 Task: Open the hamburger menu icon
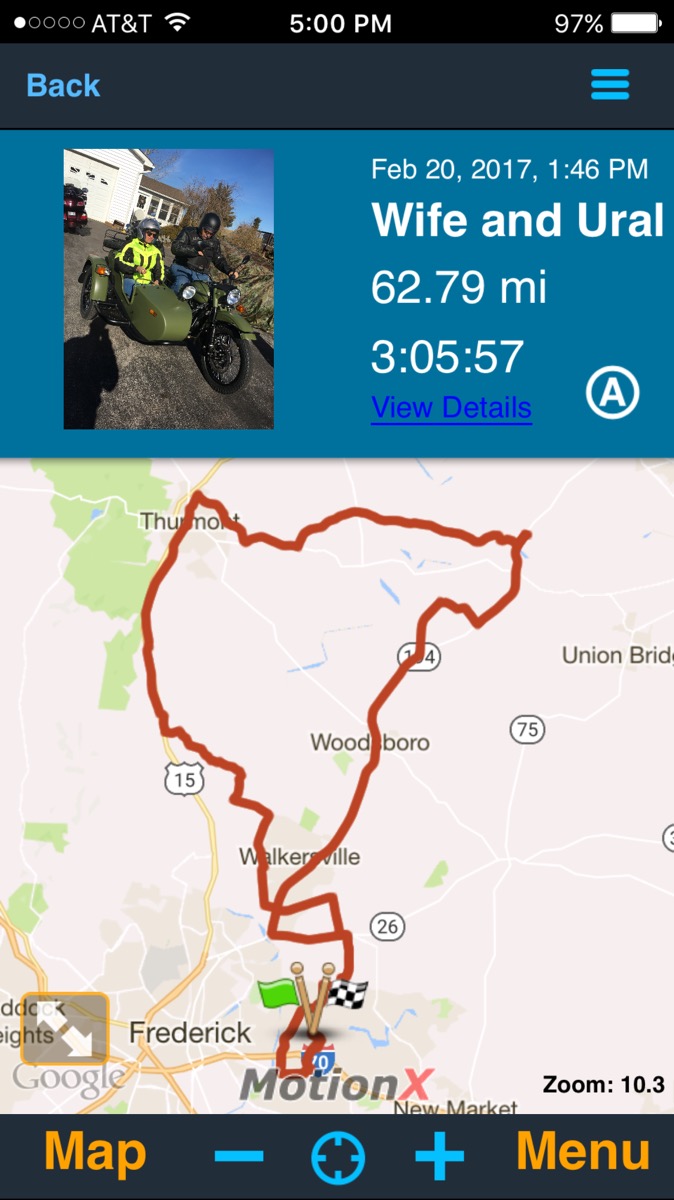[610, 85]
